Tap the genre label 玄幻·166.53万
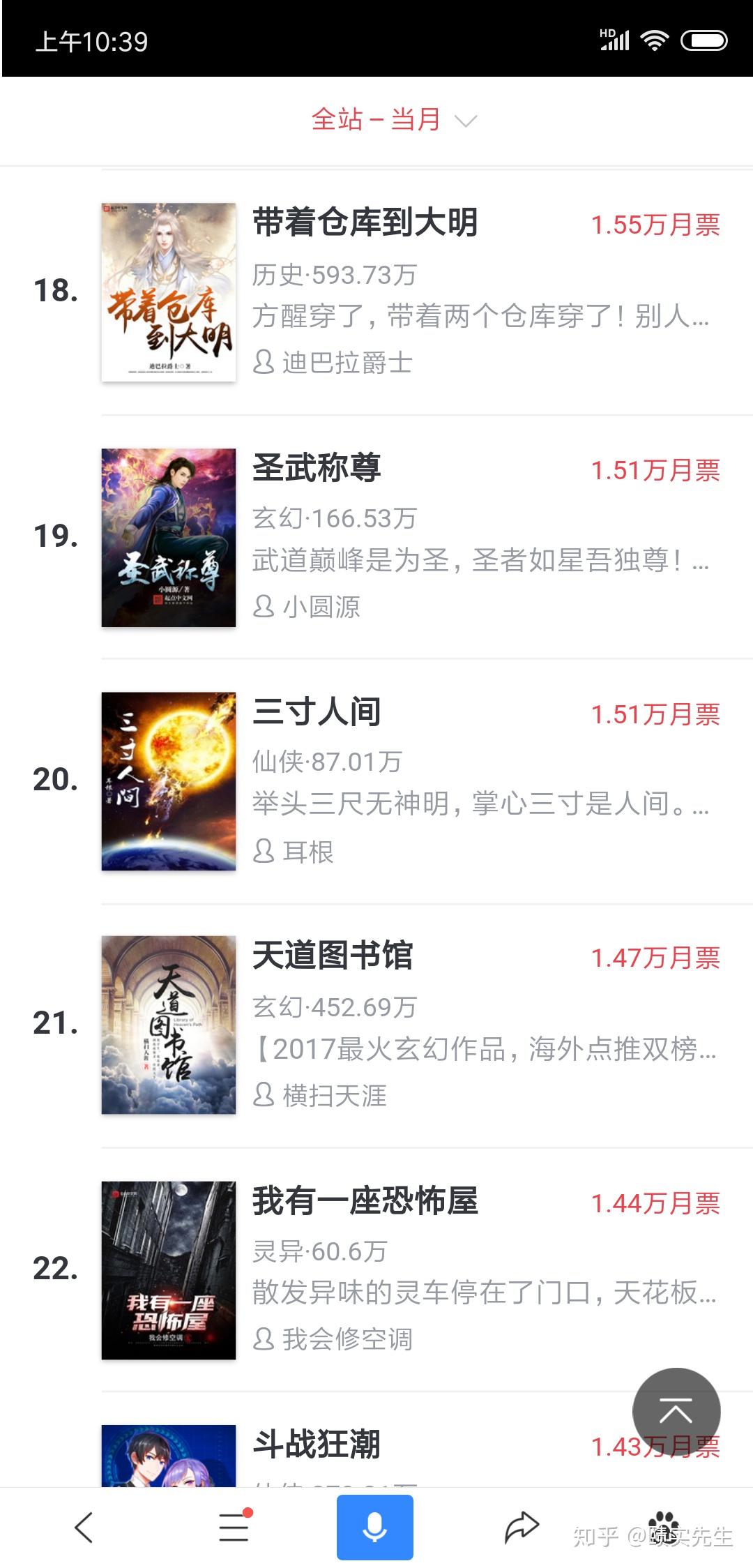Image resolution: width=753 pixels, height=1568 pixels. [333, 518]
